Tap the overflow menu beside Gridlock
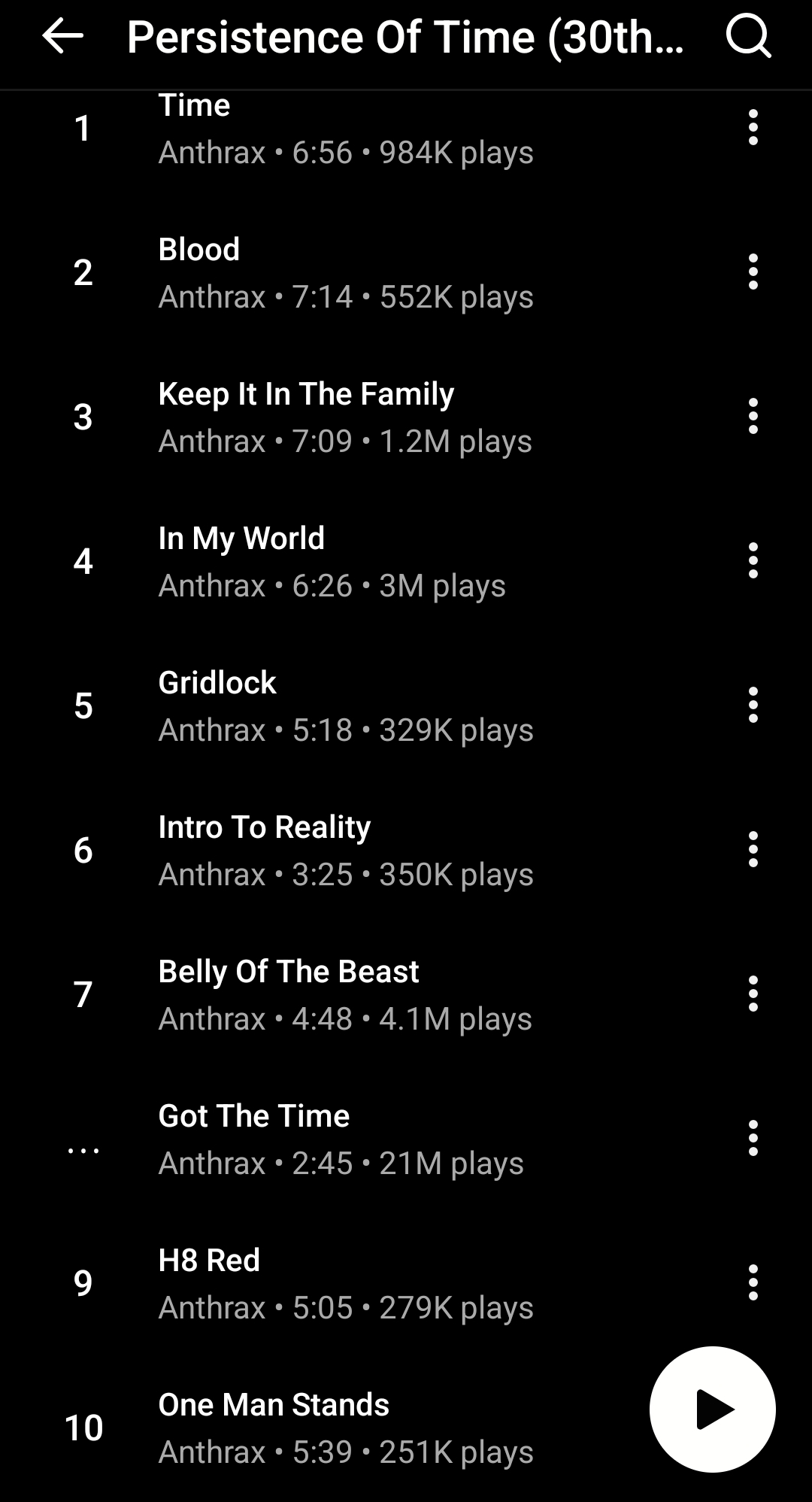812x1502 pixels. (753, 705)
